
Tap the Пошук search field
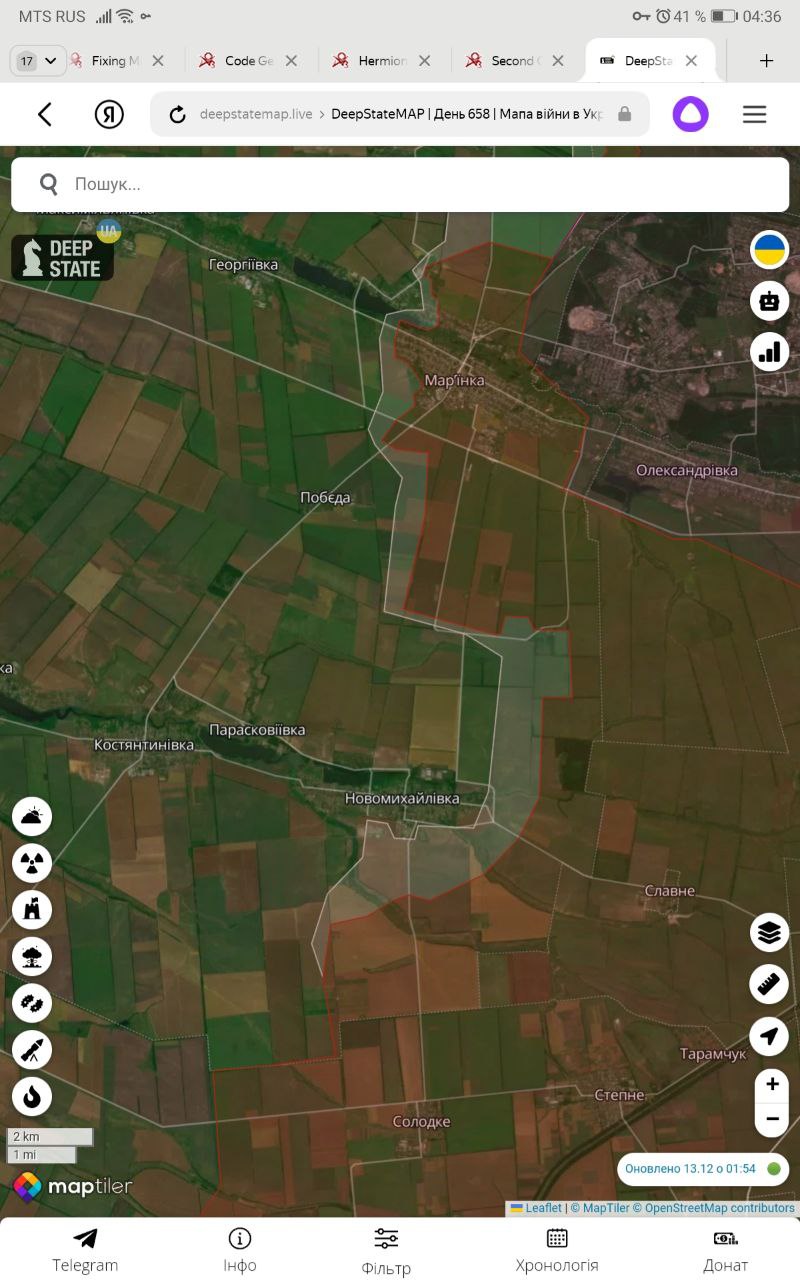click(x=400, y=184)
